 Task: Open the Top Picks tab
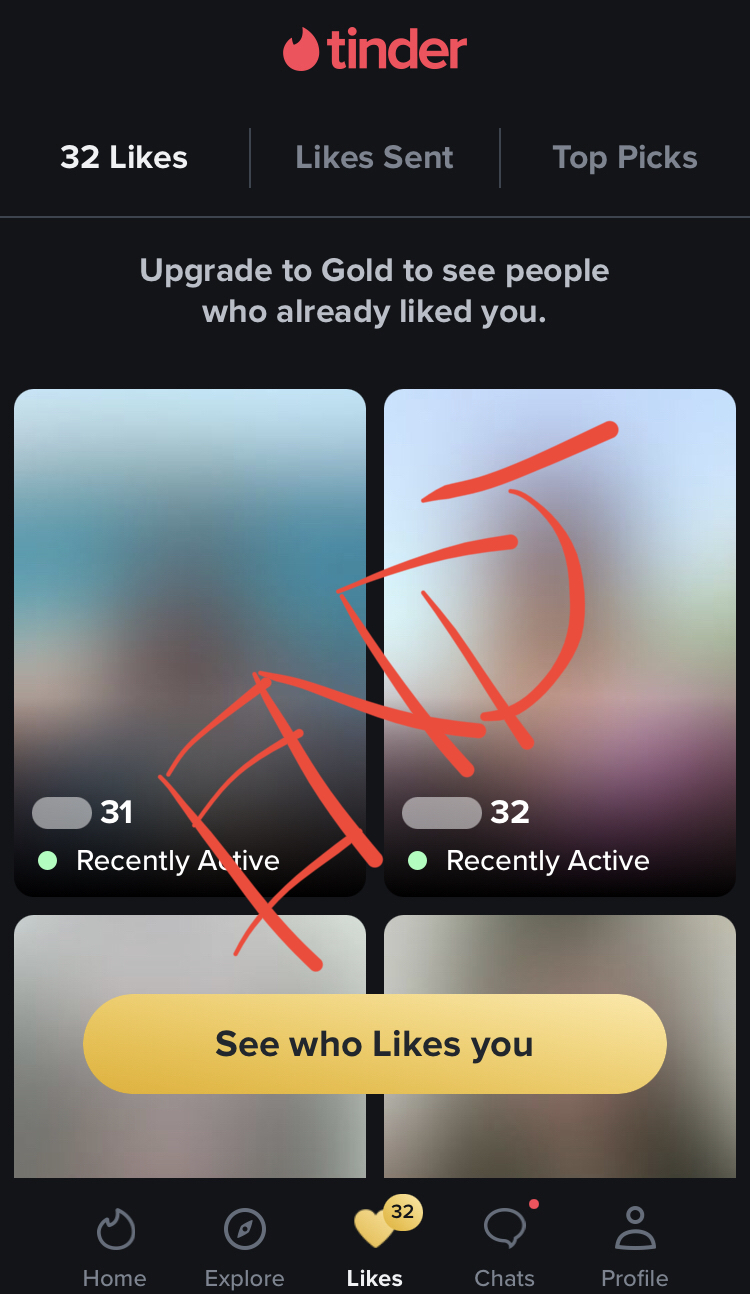[624, 158]
